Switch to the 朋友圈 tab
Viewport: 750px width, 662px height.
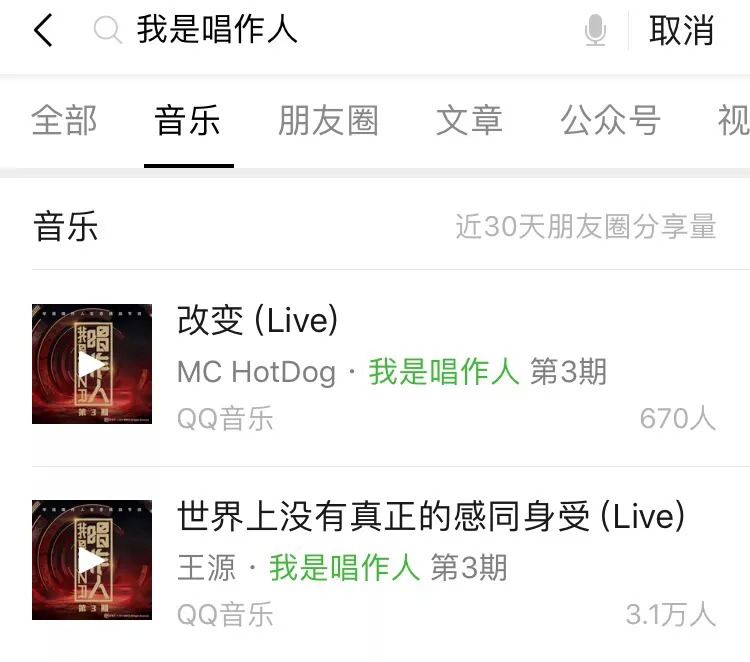(x=328, y=121)
